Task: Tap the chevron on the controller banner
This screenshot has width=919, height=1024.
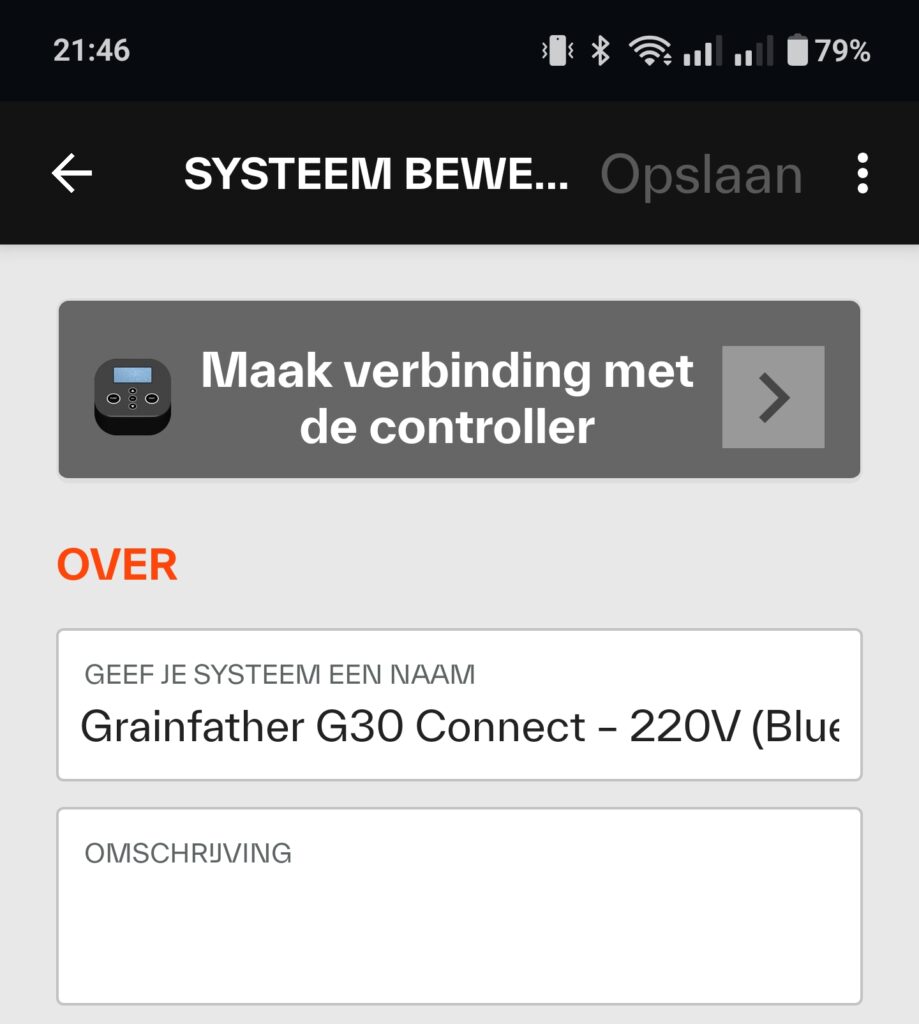Action: (772, 398)
